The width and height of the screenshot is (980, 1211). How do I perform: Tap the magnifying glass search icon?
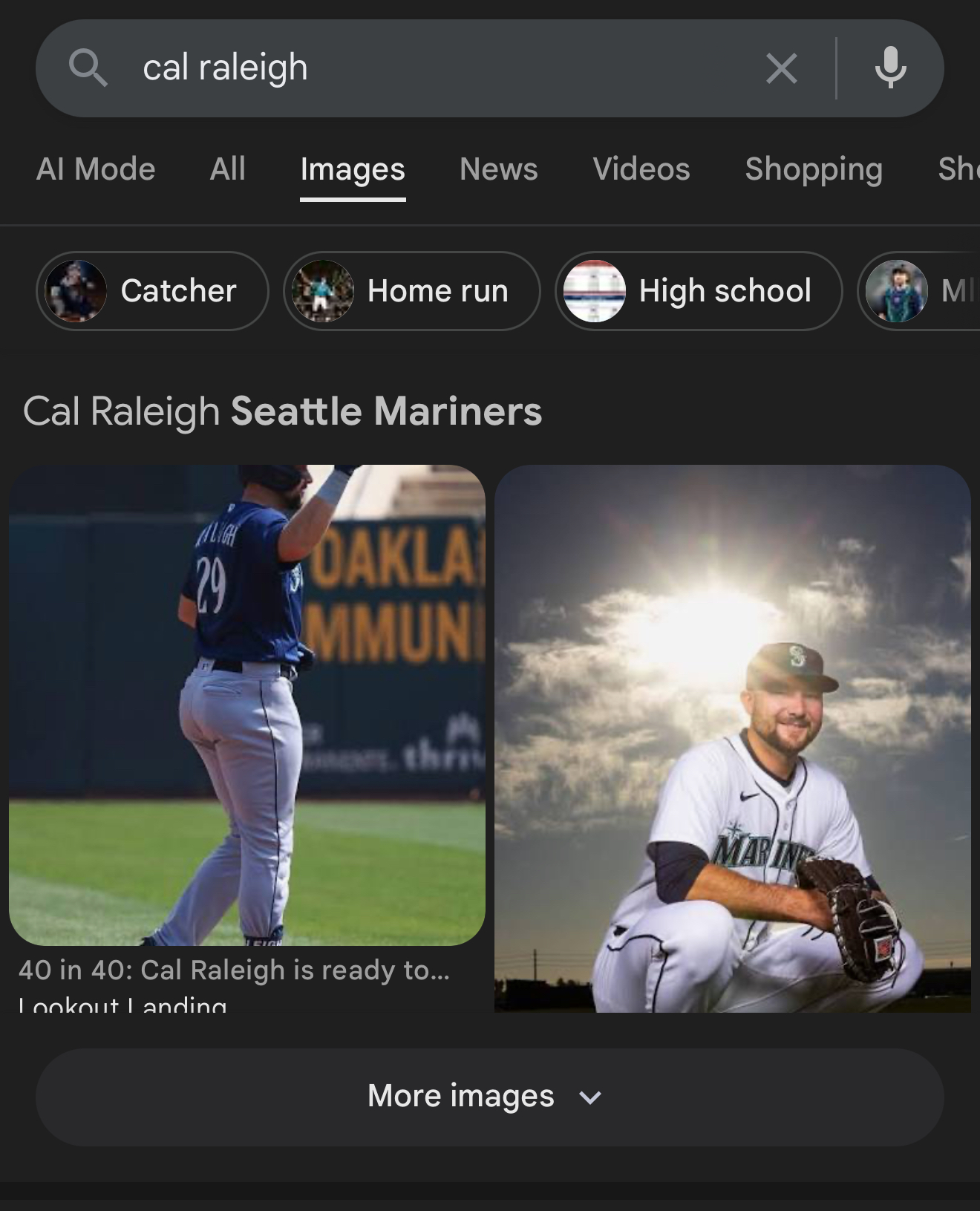[88, 68]
